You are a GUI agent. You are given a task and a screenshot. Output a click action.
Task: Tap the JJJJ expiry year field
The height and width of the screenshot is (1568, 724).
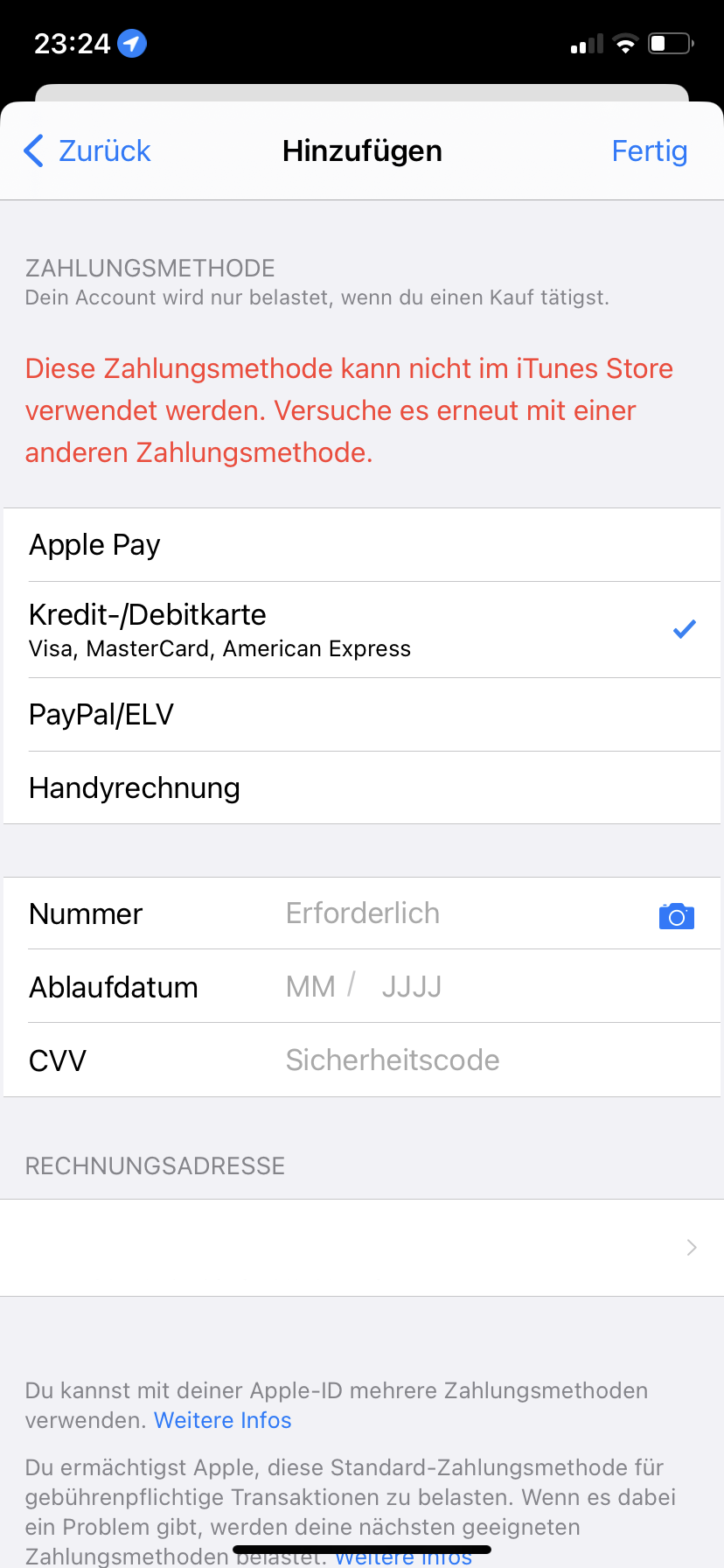[x=411, y=987]
